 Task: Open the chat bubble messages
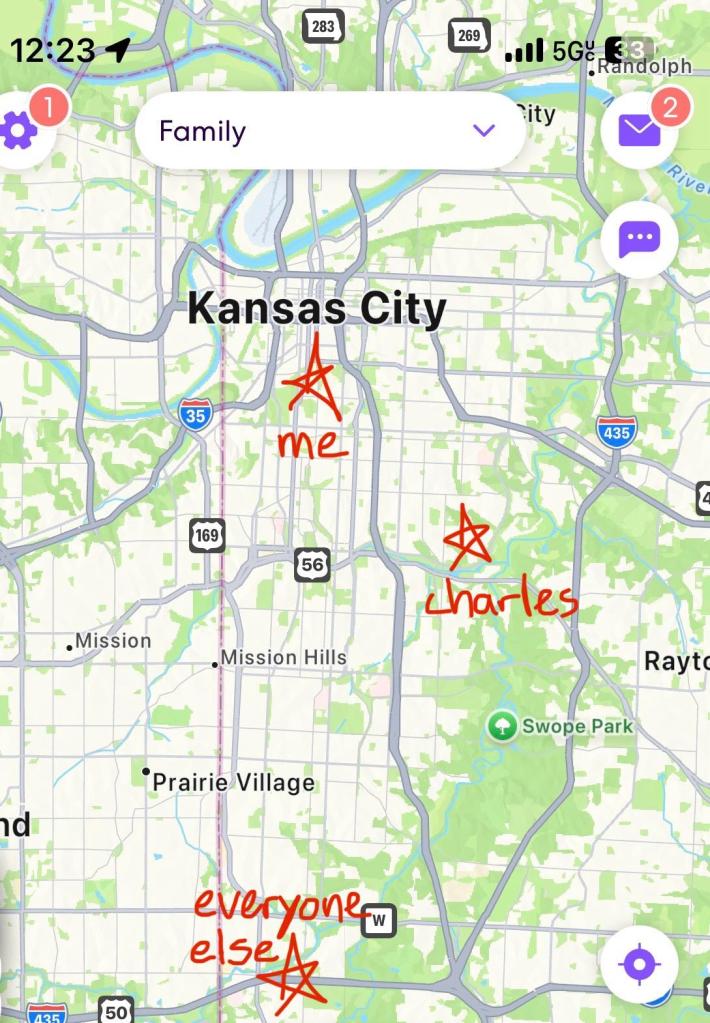point(639,239)
